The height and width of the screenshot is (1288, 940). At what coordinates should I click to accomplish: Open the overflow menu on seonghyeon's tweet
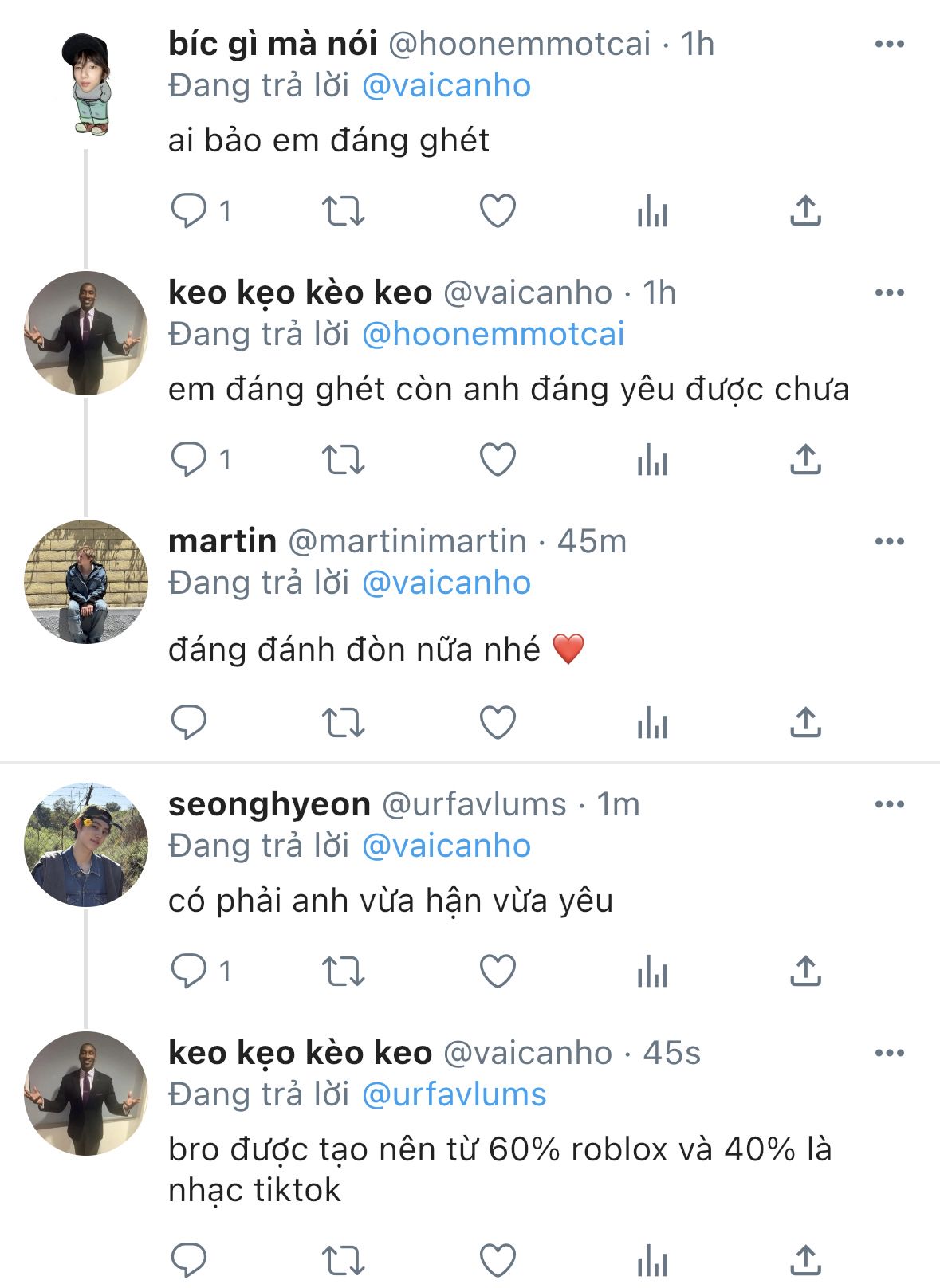pos(889,804)
